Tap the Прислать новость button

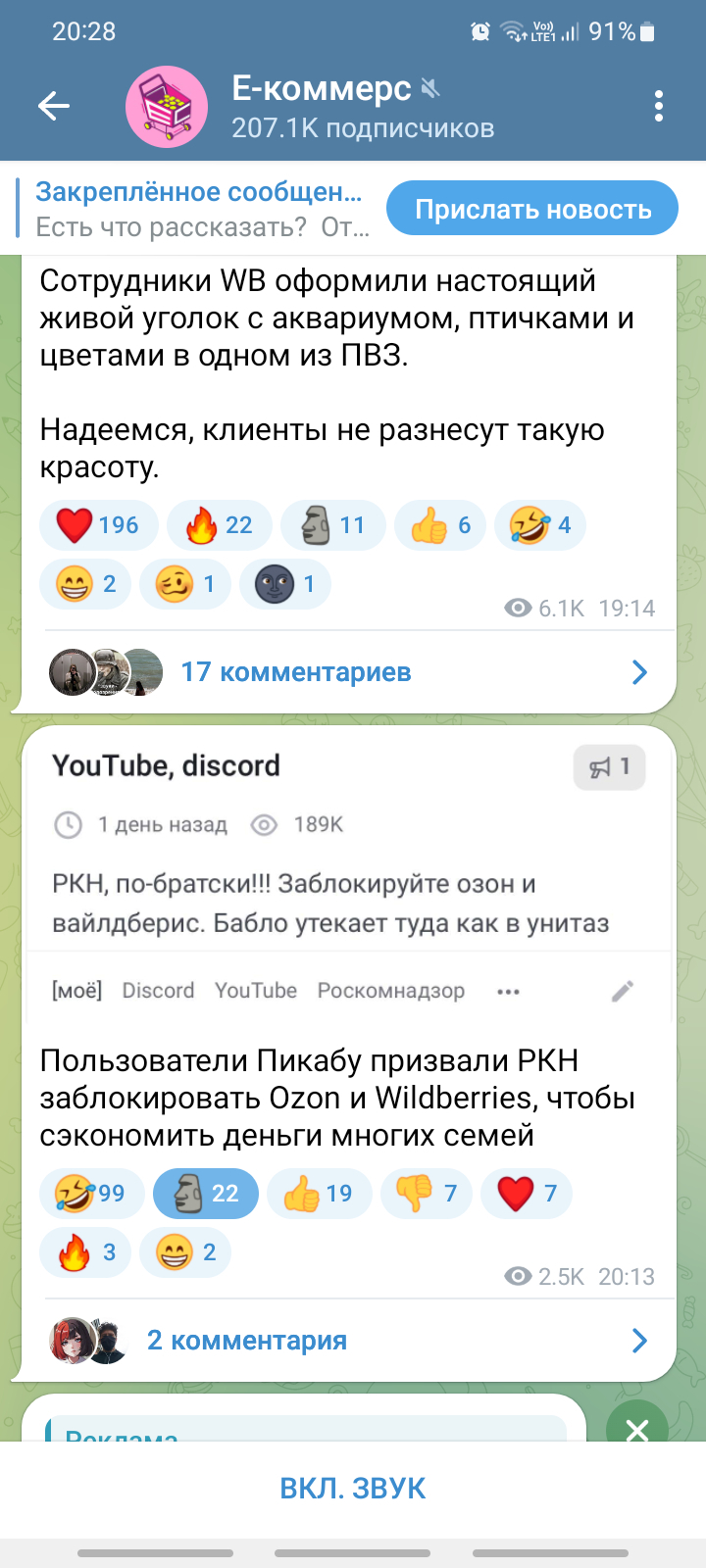coord(532,209)
